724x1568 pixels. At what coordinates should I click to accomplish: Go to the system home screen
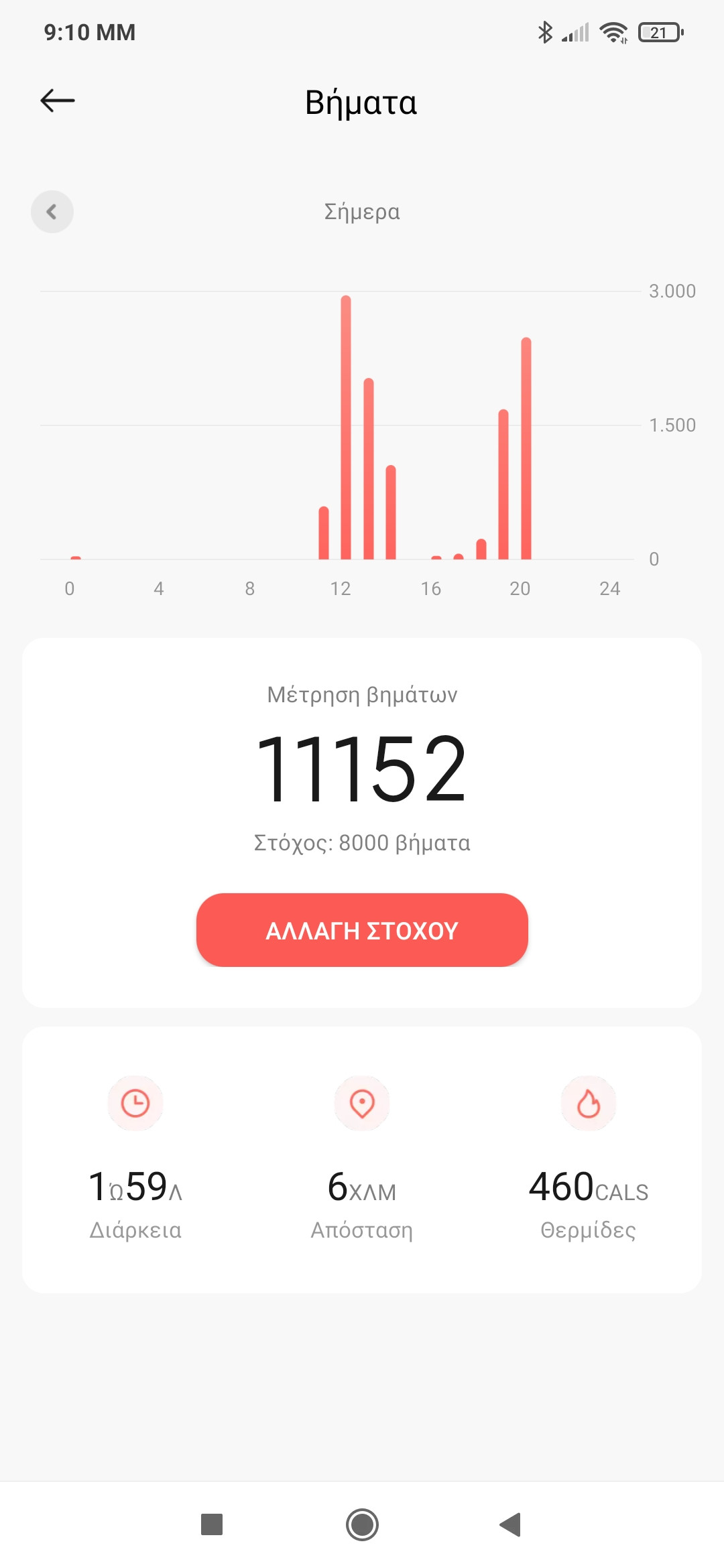pos(362,1524)
